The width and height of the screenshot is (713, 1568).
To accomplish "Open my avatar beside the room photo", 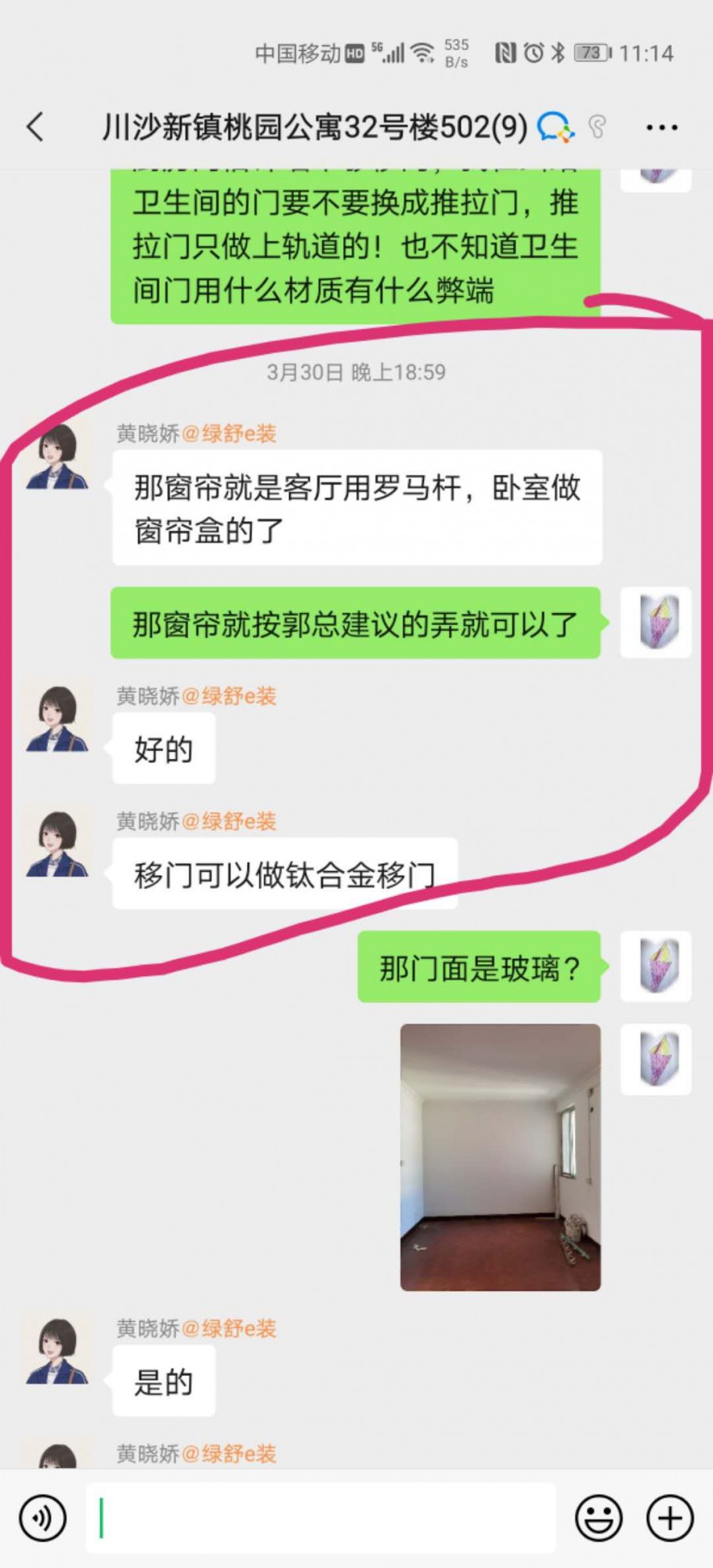I will tap(656, 1059).
